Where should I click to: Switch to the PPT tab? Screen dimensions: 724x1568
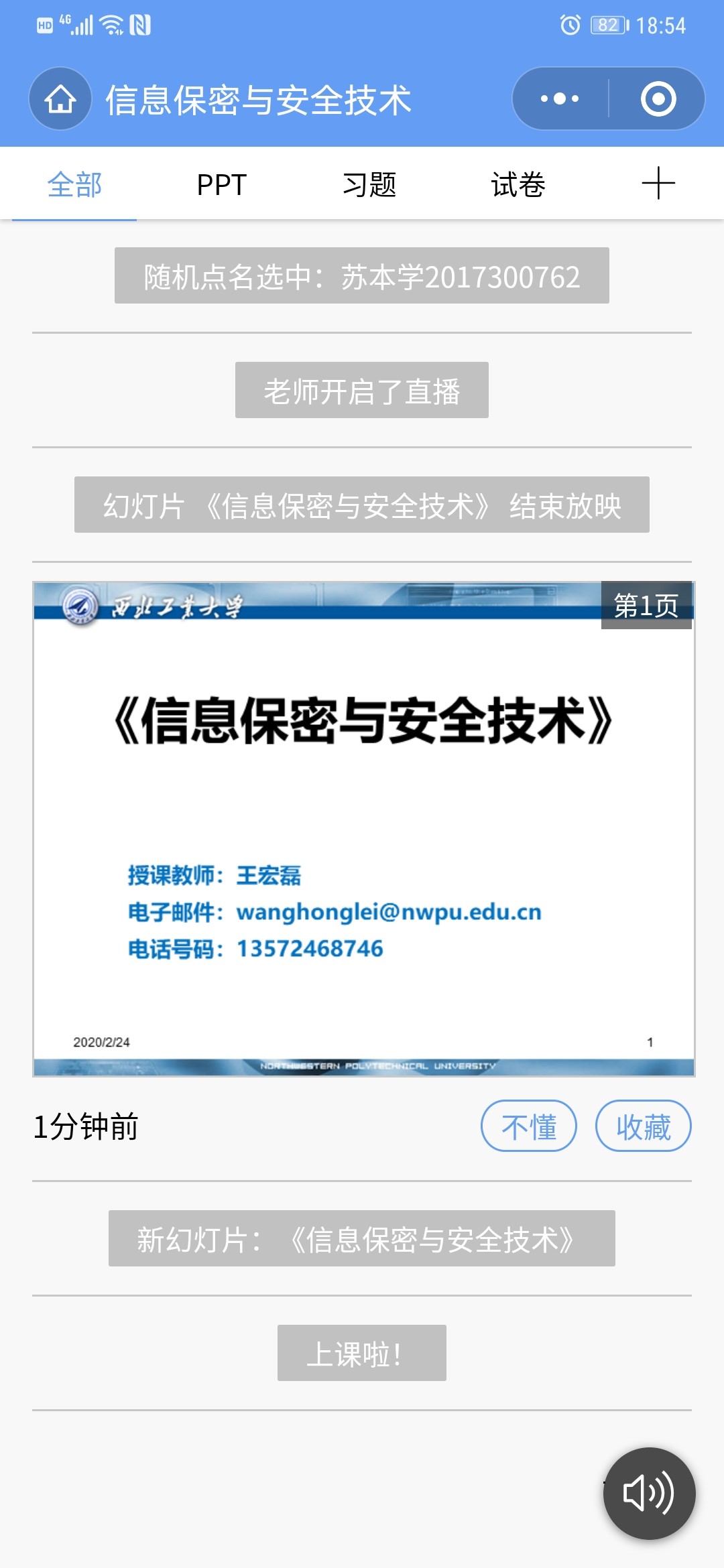(221, 184)
